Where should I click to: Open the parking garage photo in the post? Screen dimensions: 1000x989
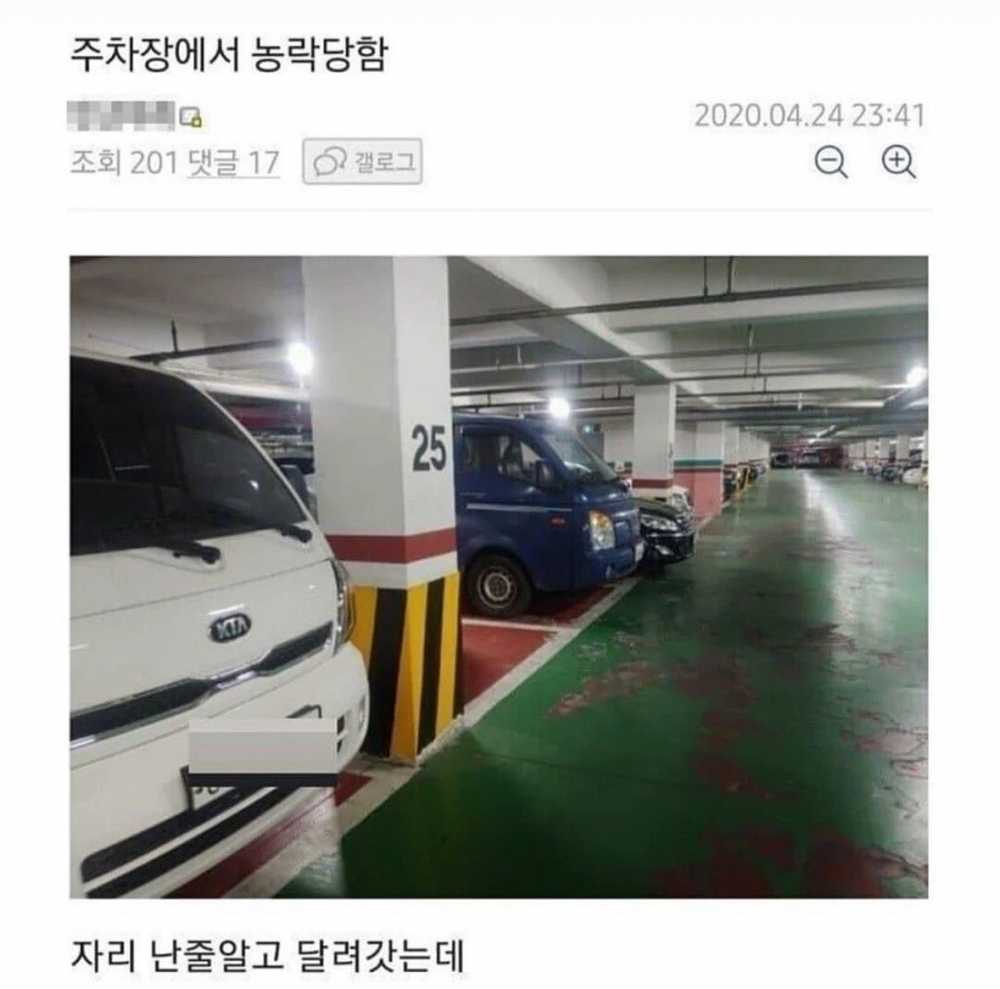498,576
